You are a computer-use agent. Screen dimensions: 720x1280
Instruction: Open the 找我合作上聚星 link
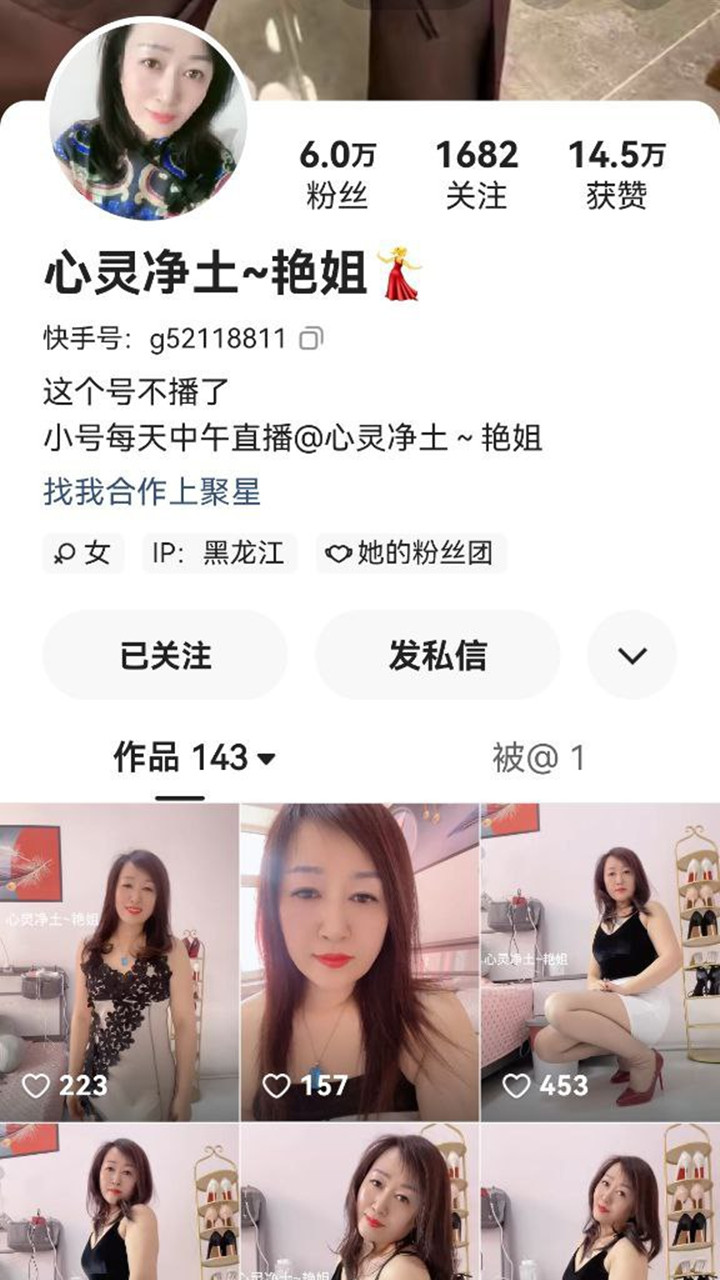click(x=152, y=492)
